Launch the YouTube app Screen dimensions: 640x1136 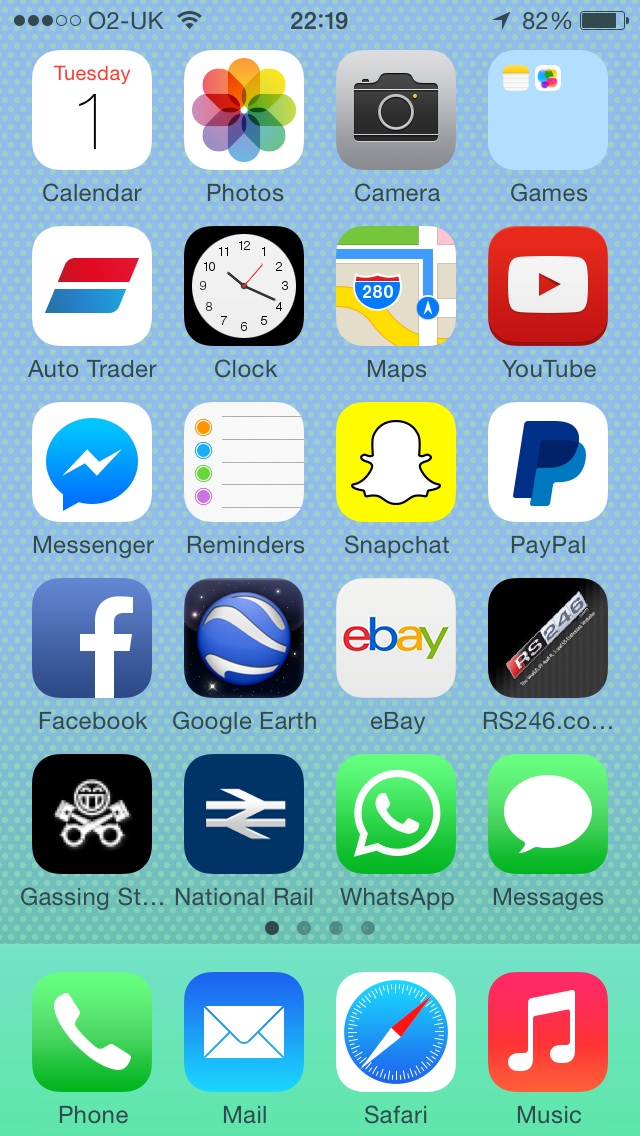click(548, 286)
